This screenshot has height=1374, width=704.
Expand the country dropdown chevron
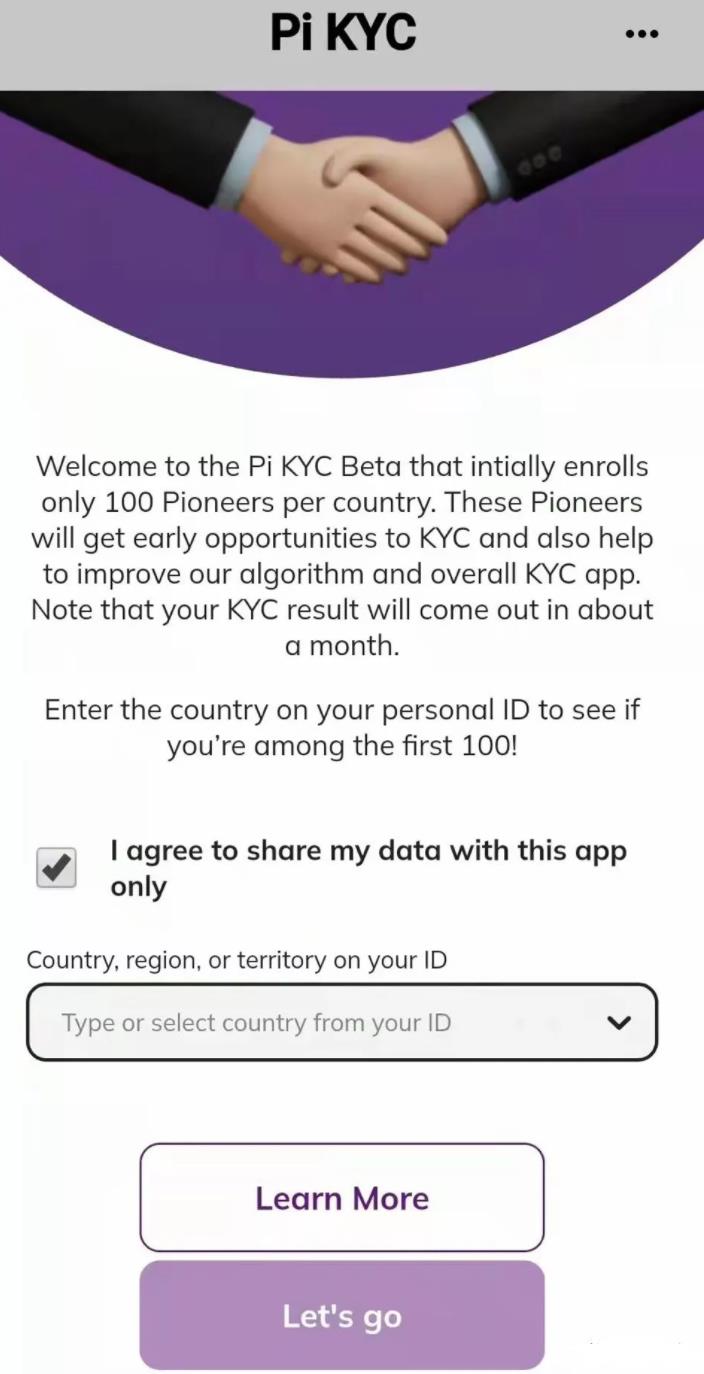(x=620, y=1022)
